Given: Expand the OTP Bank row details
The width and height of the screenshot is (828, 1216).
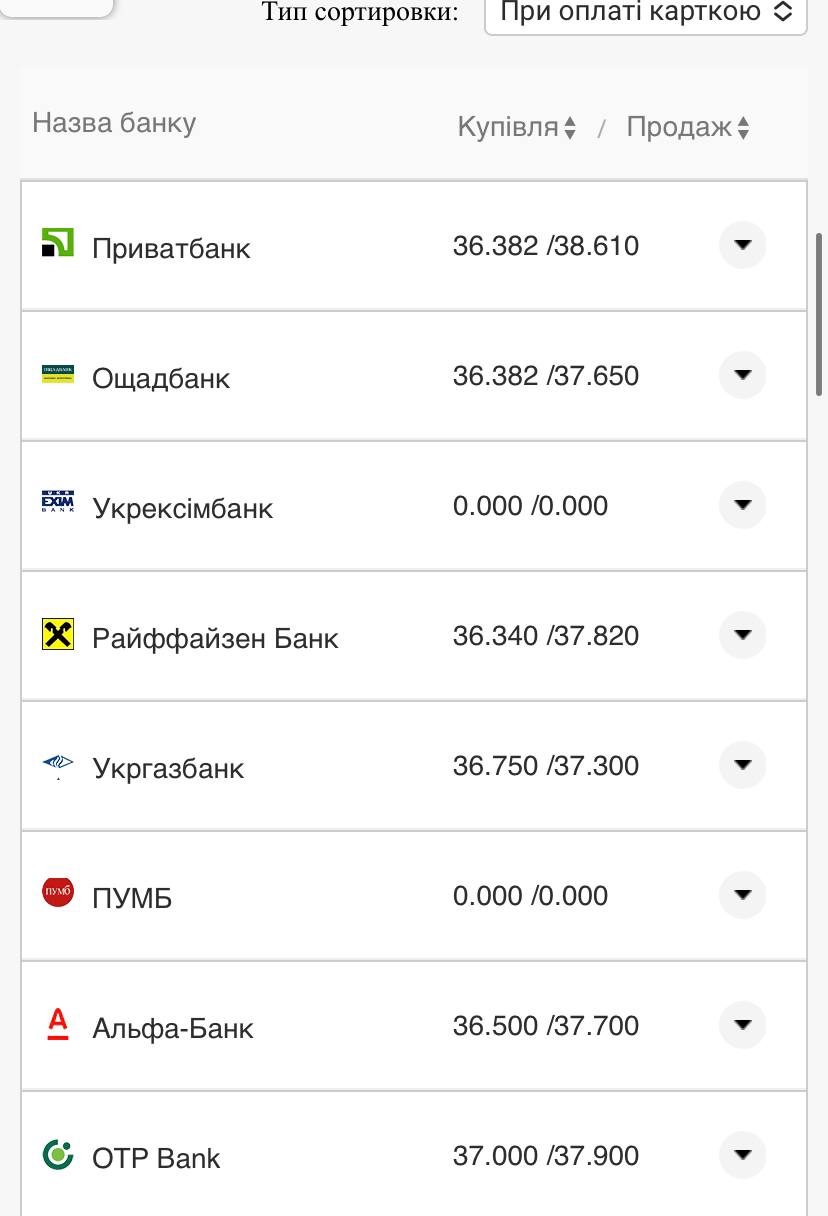Looking at the screenshot, I should tap(742, 1155).
